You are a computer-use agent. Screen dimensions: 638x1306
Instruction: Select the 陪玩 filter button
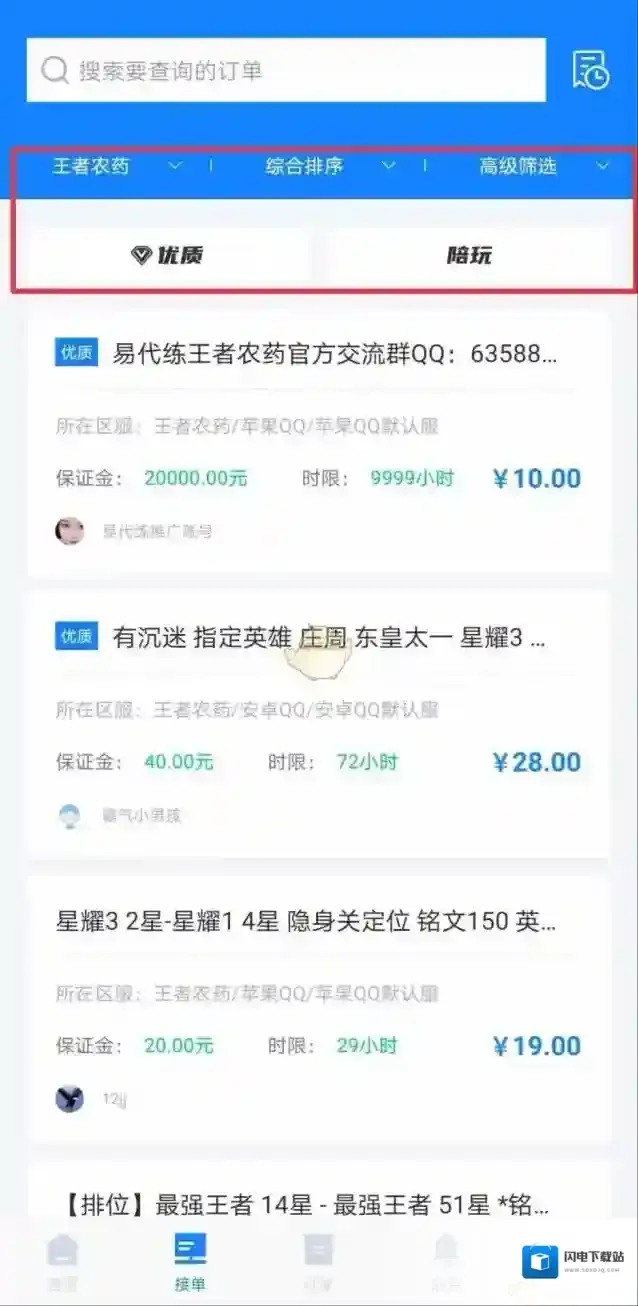pos(469,255)
